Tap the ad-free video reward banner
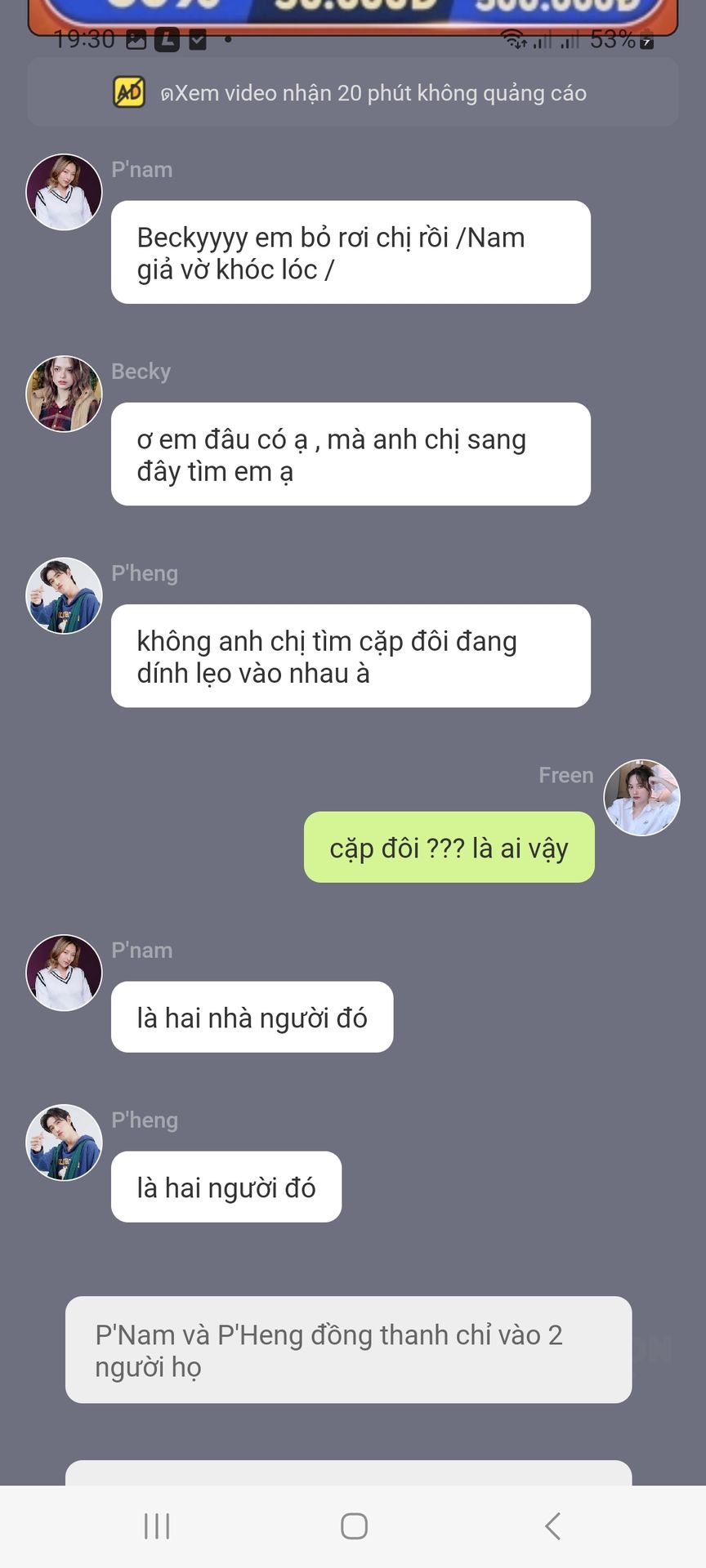 353,92
